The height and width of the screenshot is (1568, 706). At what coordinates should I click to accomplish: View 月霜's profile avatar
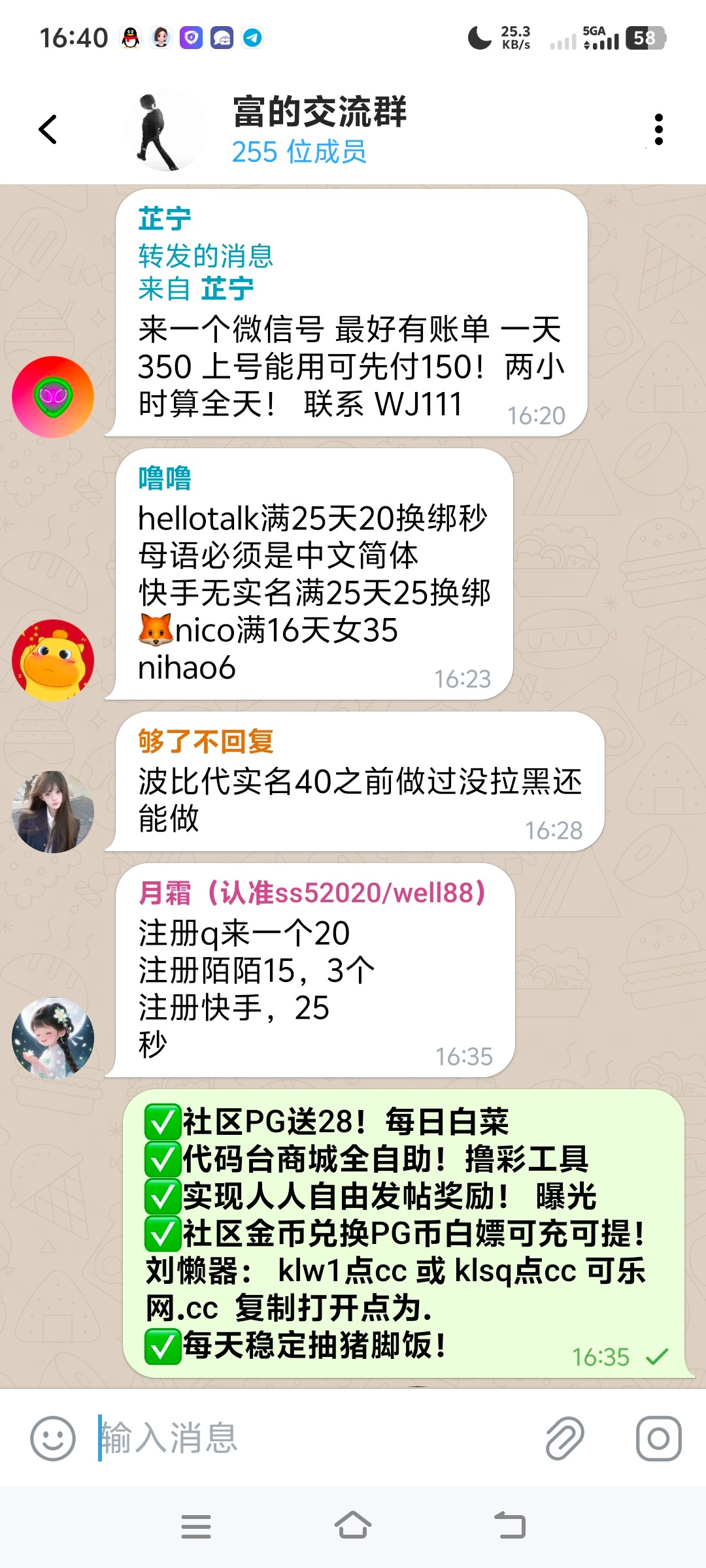click(53, 1037)
